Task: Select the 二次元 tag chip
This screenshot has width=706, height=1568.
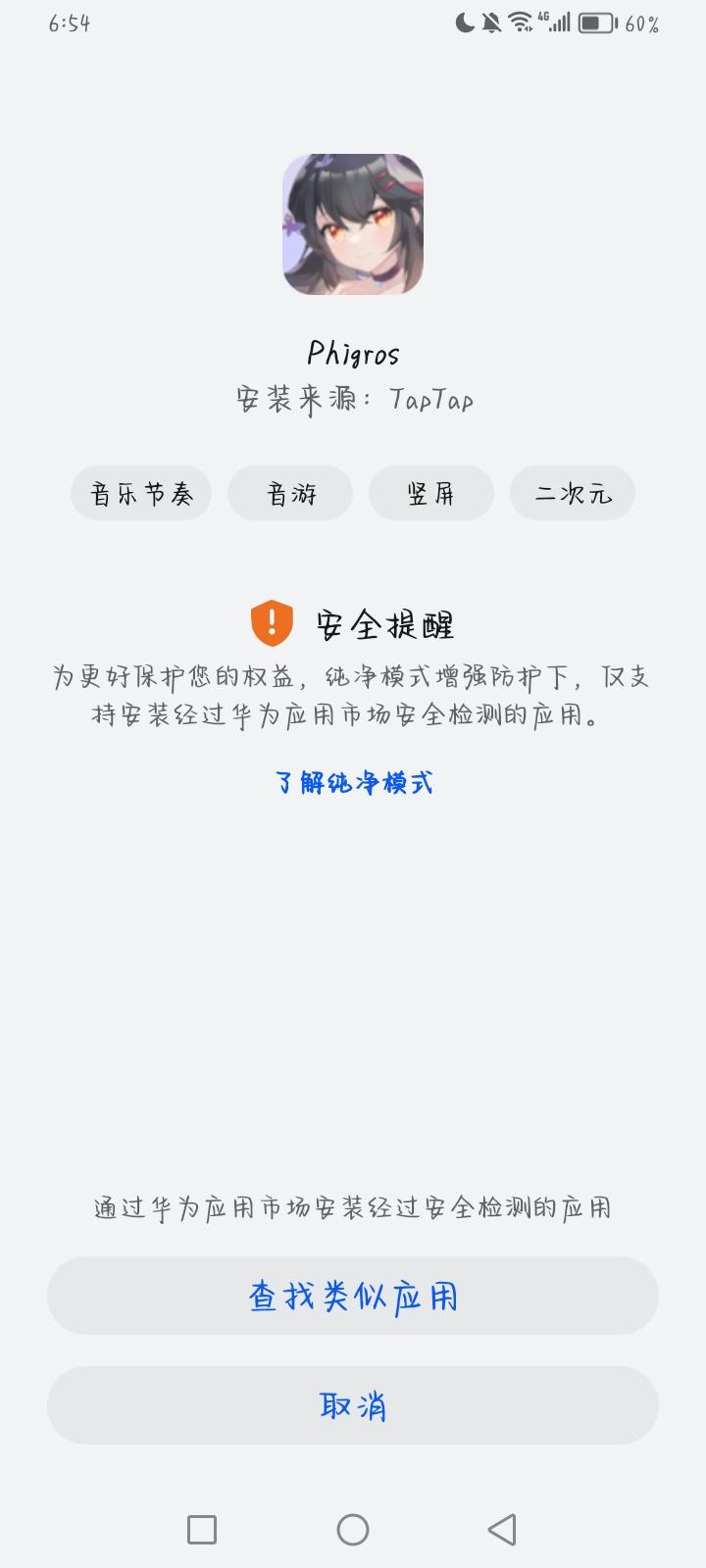Action: click(x=573, y=493)
